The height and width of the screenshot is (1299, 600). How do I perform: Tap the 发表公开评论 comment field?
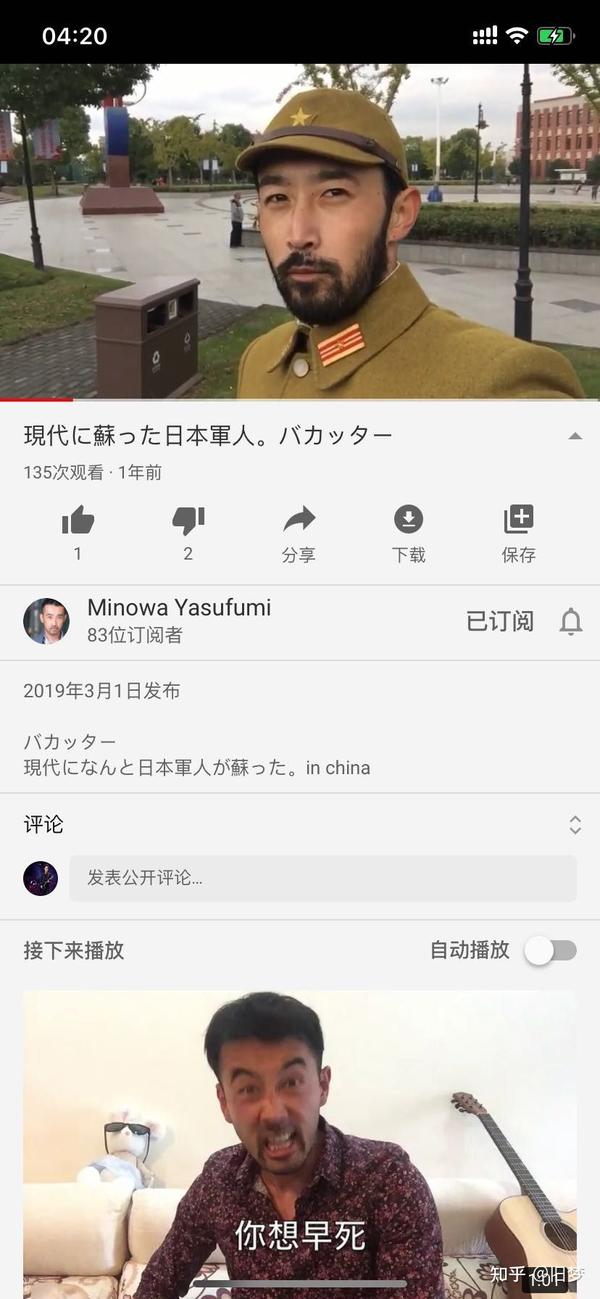322,878
